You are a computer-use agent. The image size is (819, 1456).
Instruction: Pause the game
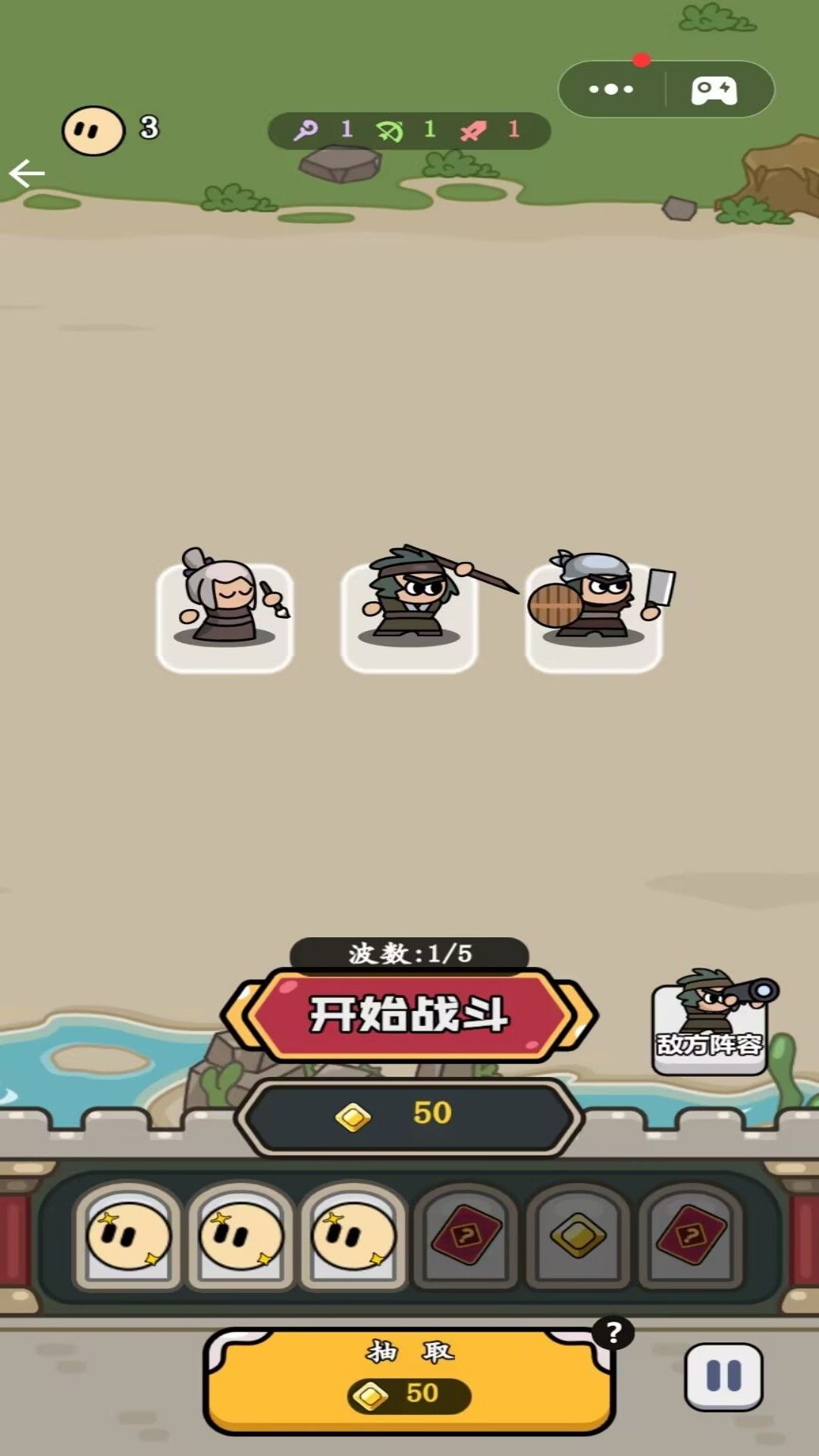[723, 1376]
